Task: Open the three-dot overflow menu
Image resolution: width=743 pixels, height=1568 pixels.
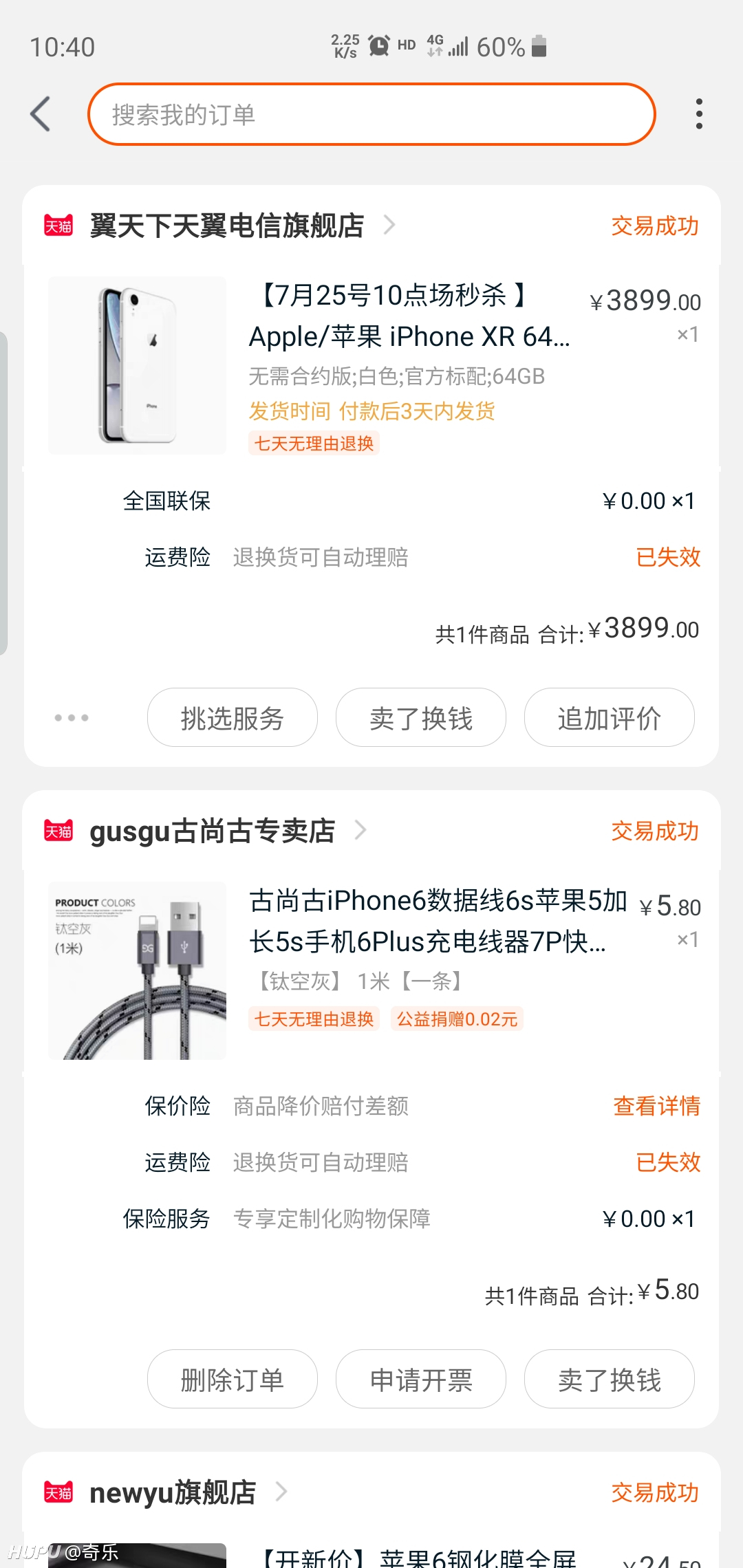Action: tap(699, 114)
